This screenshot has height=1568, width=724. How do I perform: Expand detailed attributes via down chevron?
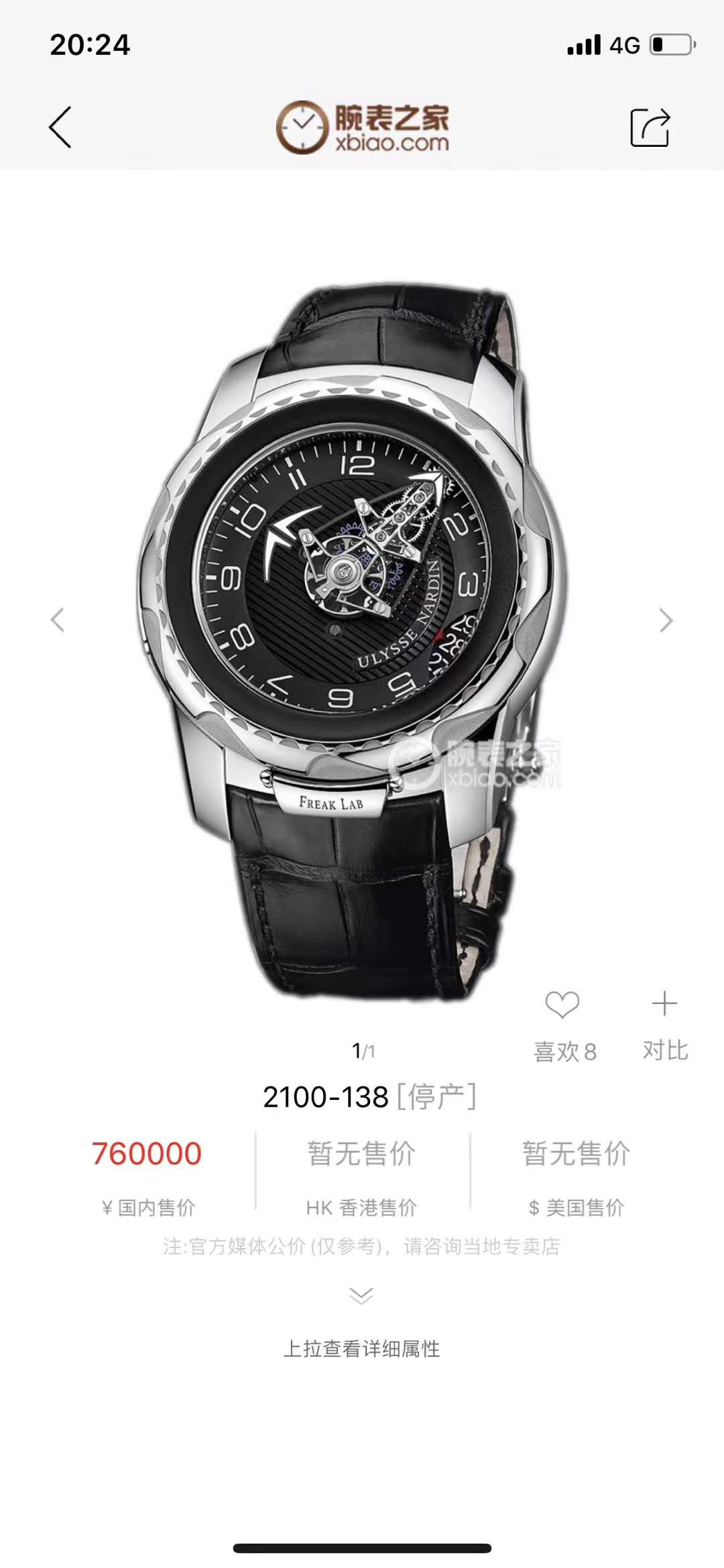point(361,1295)
